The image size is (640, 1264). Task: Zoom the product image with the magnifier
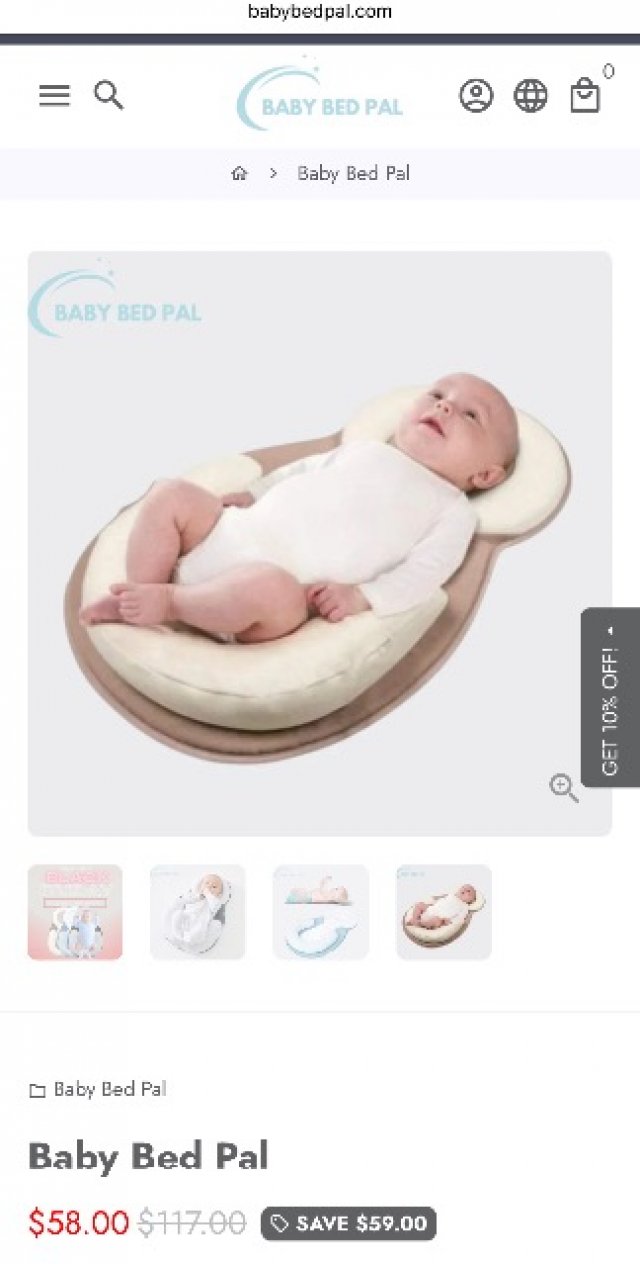click(x=564, y=788)
